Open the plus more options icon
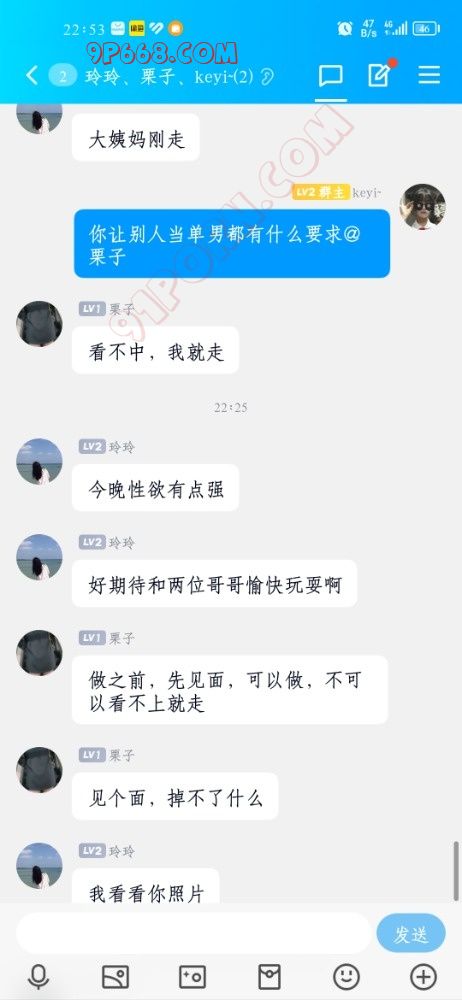This screenshot has width=462, height=1000. click(x=423, y=976)
